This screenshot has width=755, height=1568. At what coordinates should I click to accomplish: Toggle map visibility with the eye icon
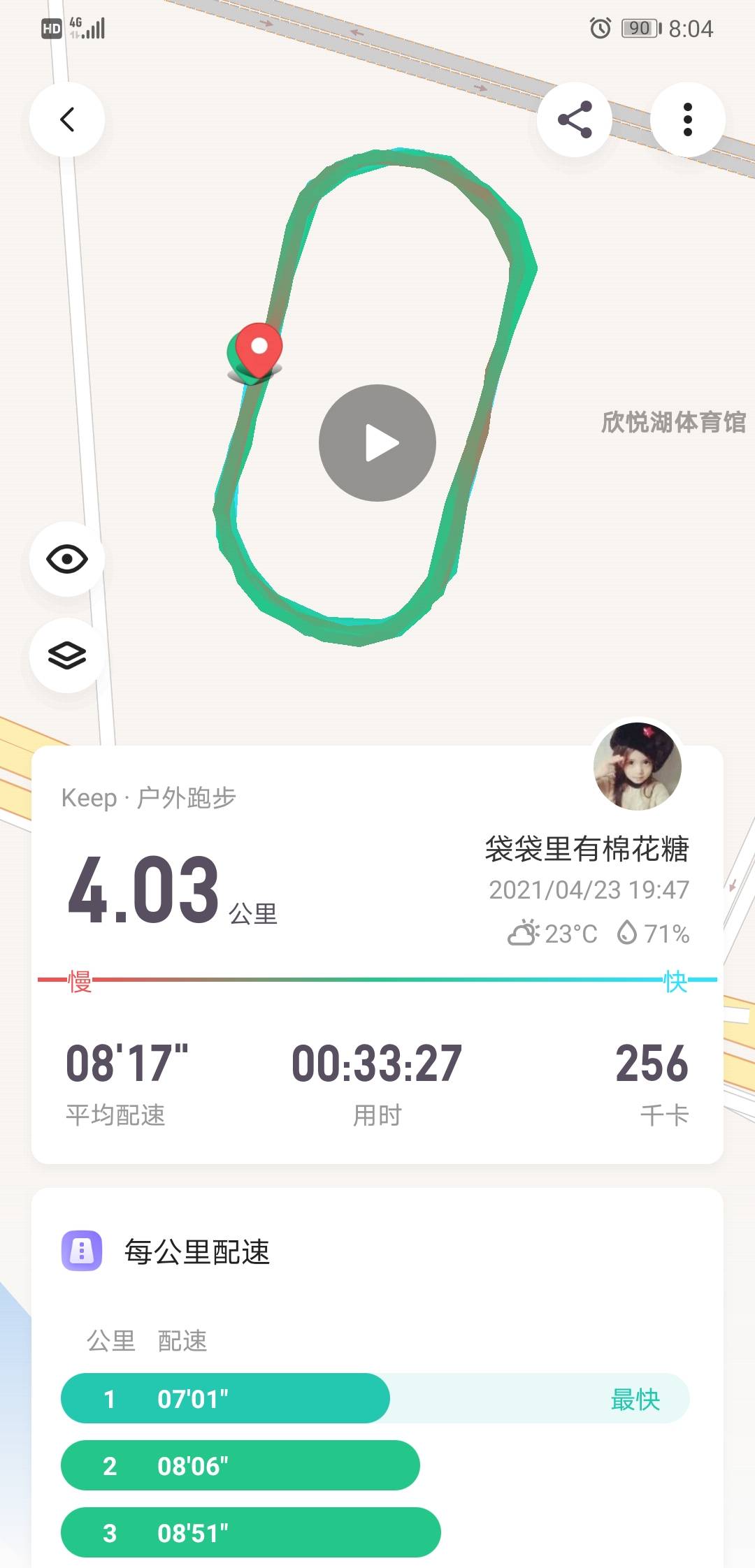pyautogui.click(x=67, y=559)
